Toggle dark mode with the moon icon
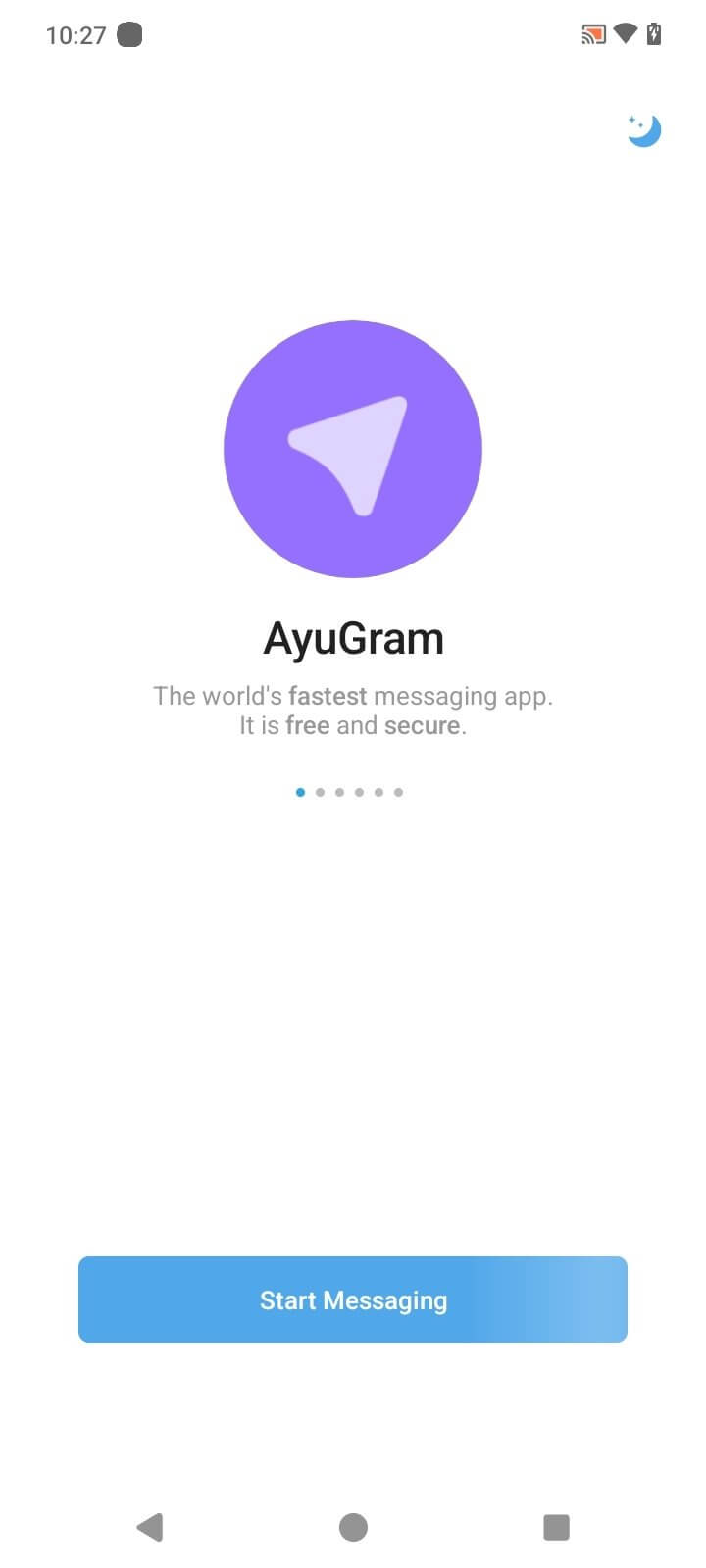 pos(644,129)
